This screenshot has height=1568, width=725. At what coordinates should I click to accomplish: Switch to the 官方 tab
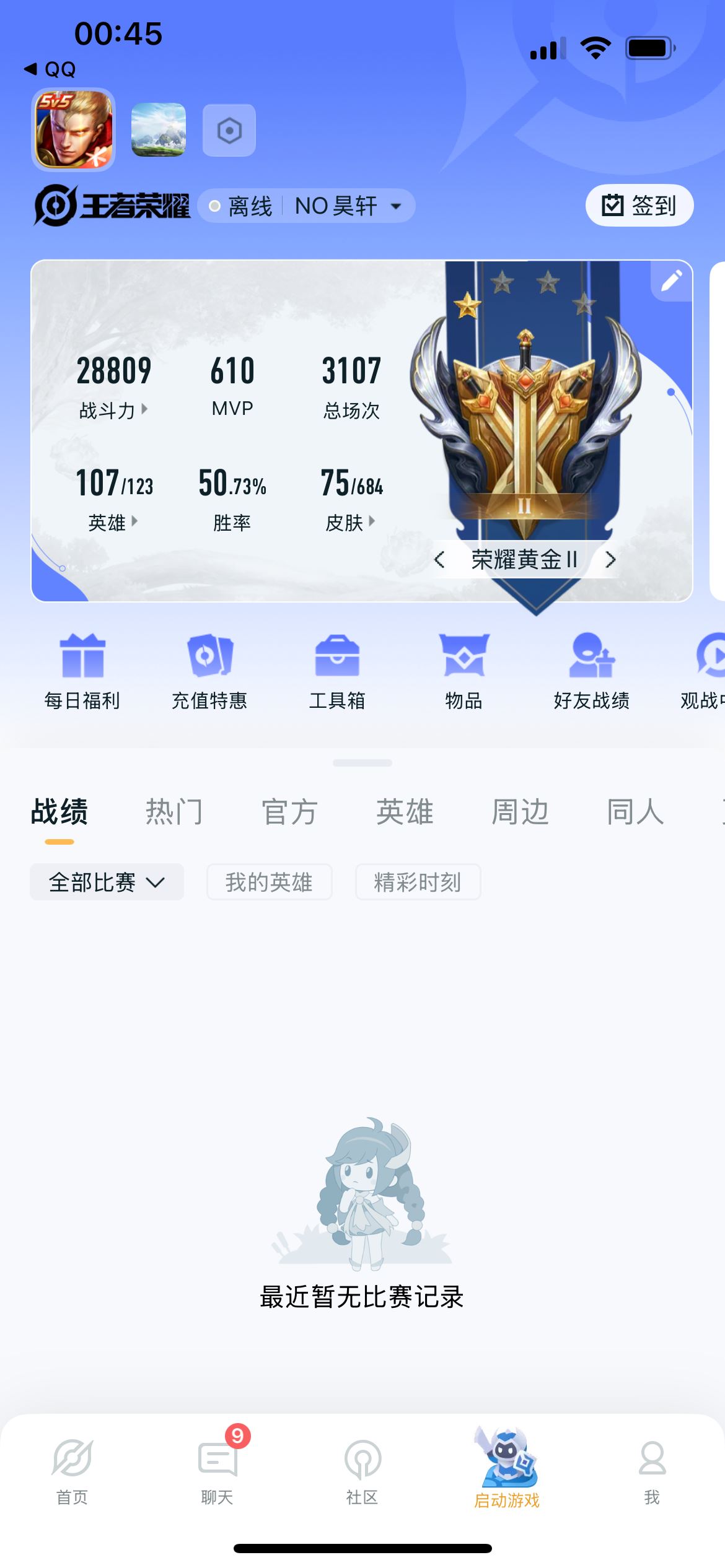289,811
